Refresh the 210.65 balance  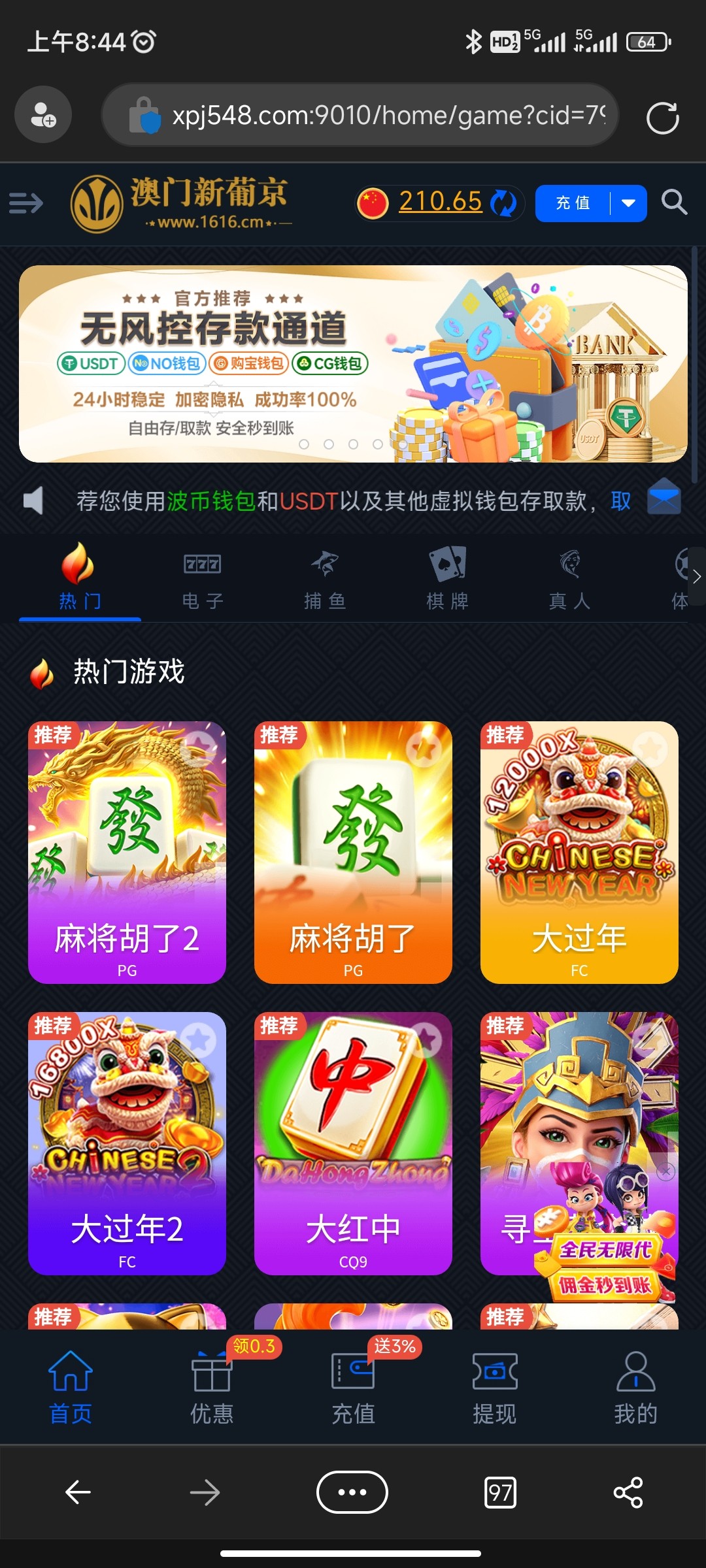click(503, 203)
